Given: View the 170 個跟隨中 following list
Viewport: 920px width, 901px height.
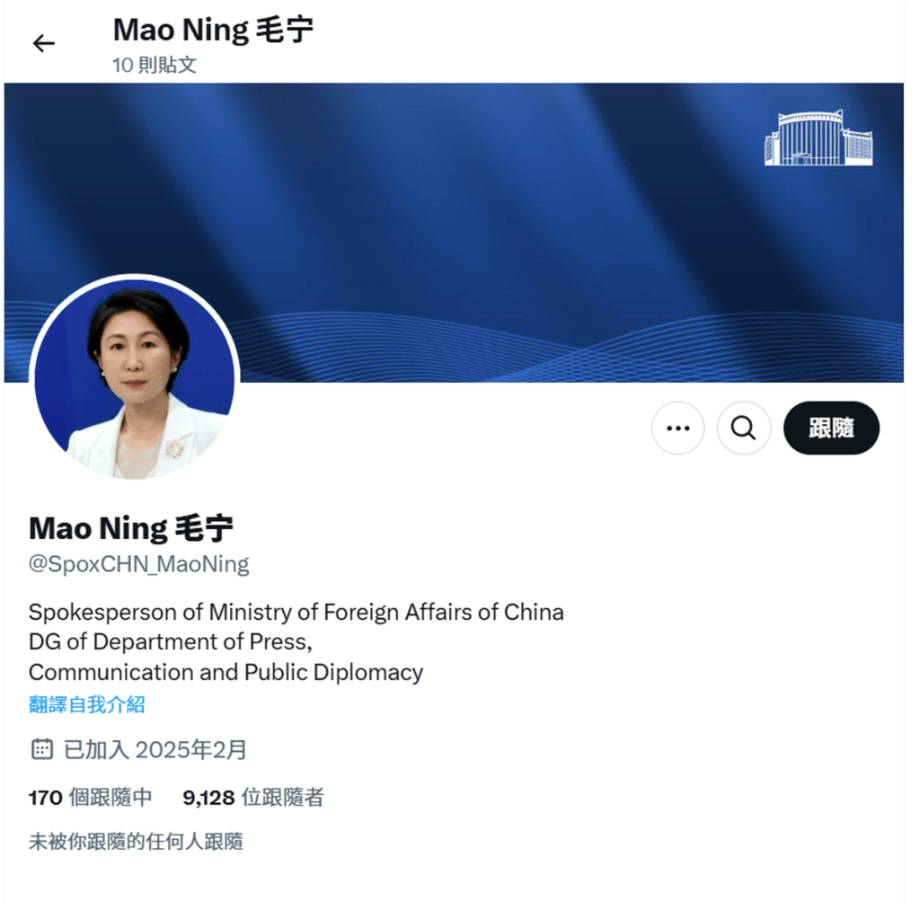Looking at the screenshot, I should [91, 797].
